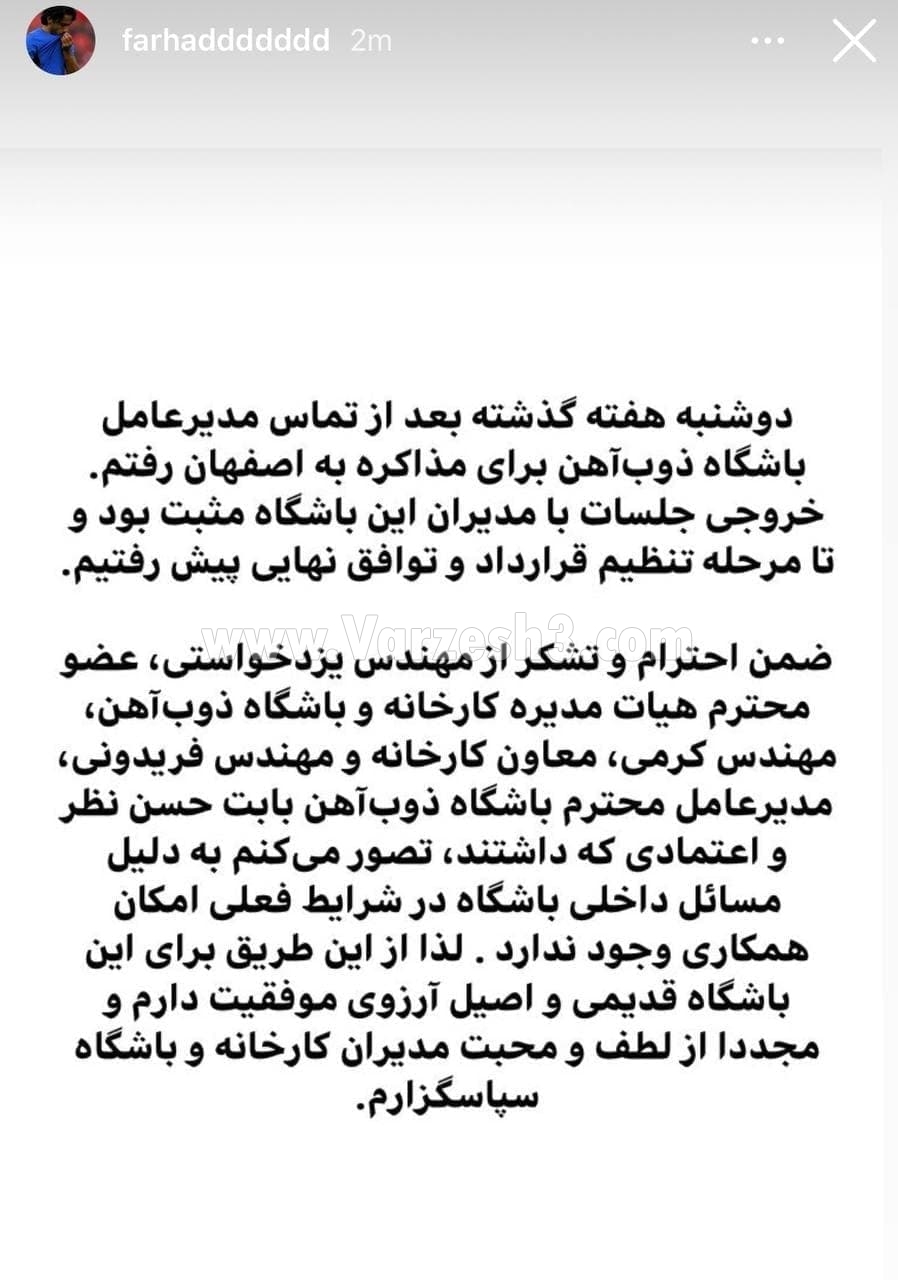Open farhadddddddd's profile picture

coord(61,41)
